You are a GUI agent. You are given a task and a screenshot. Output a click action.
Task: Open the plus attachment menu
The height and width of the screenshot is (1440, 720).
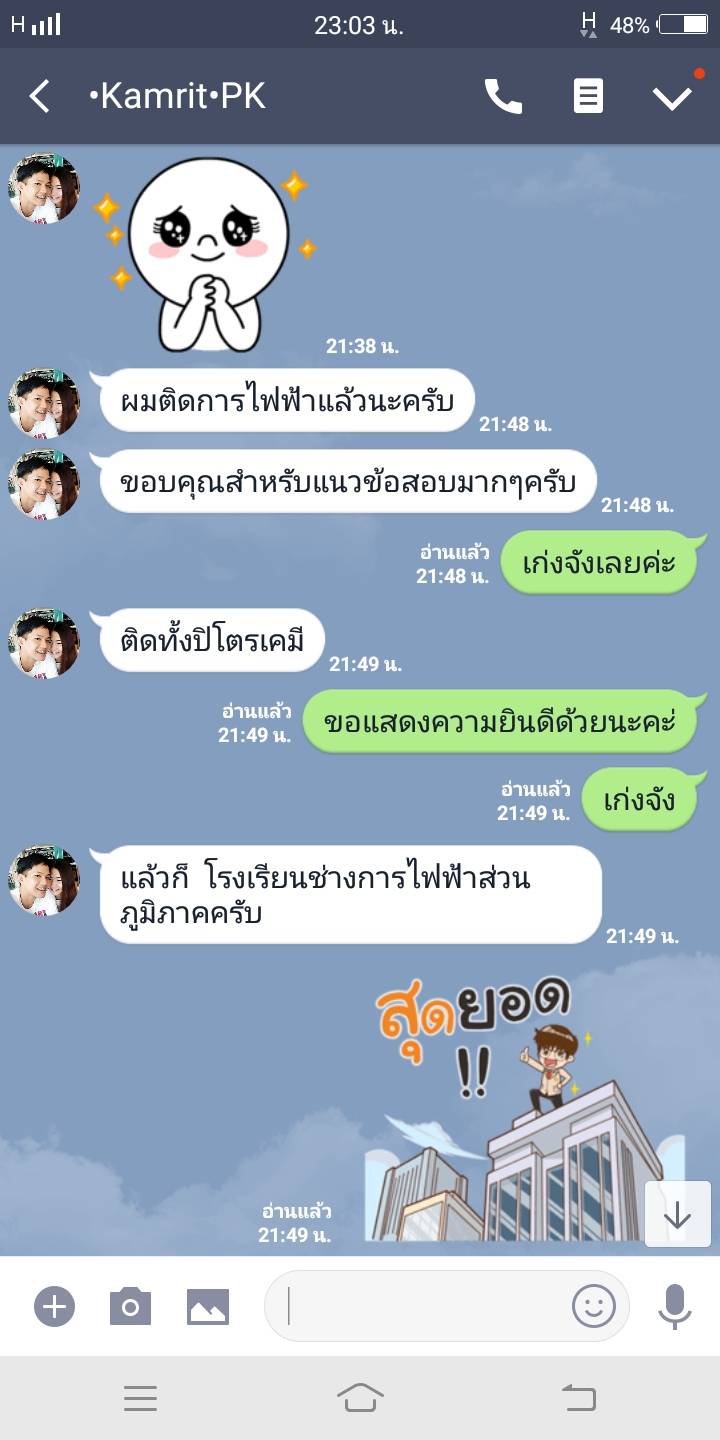[55, 1306]
